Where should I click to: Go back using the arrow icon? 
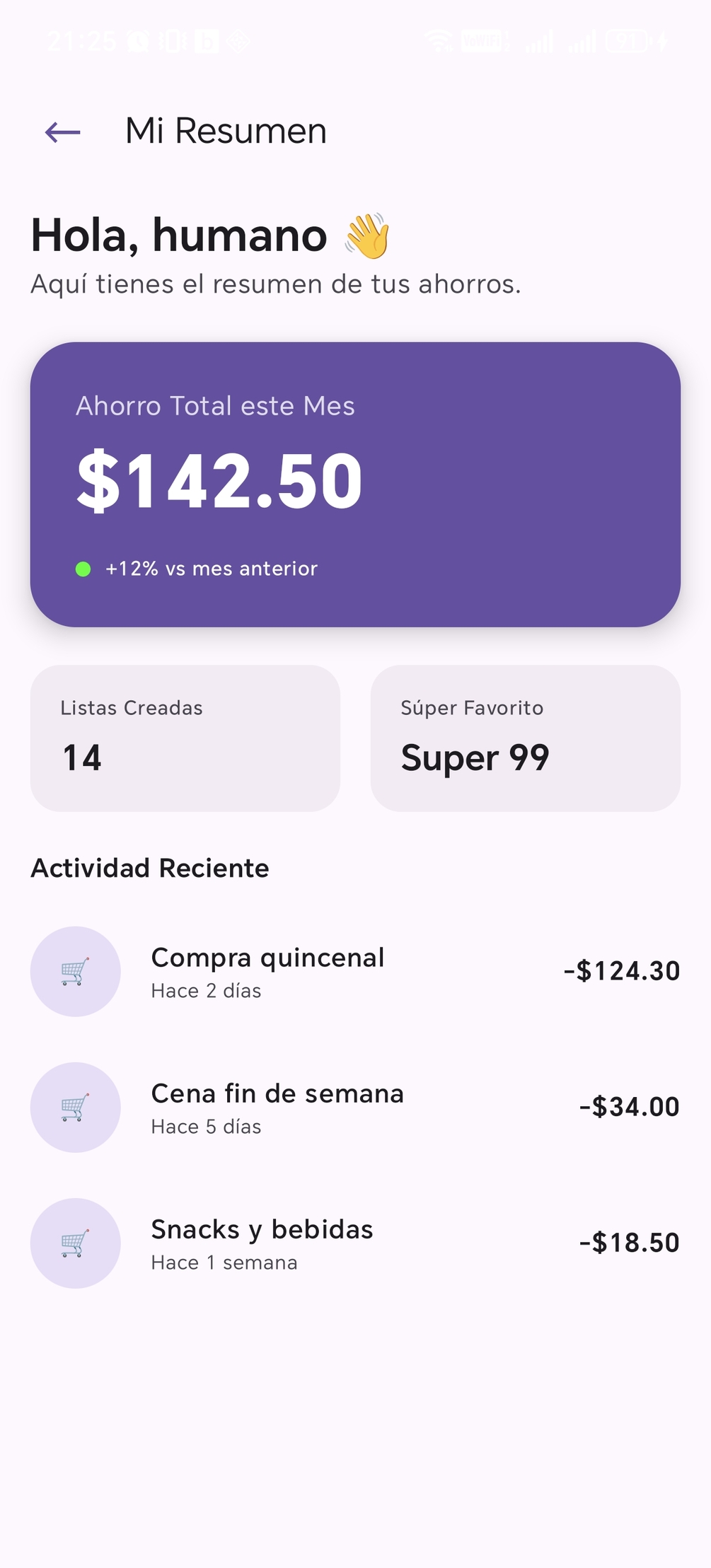pyautogui.click(x=62, y=132)
